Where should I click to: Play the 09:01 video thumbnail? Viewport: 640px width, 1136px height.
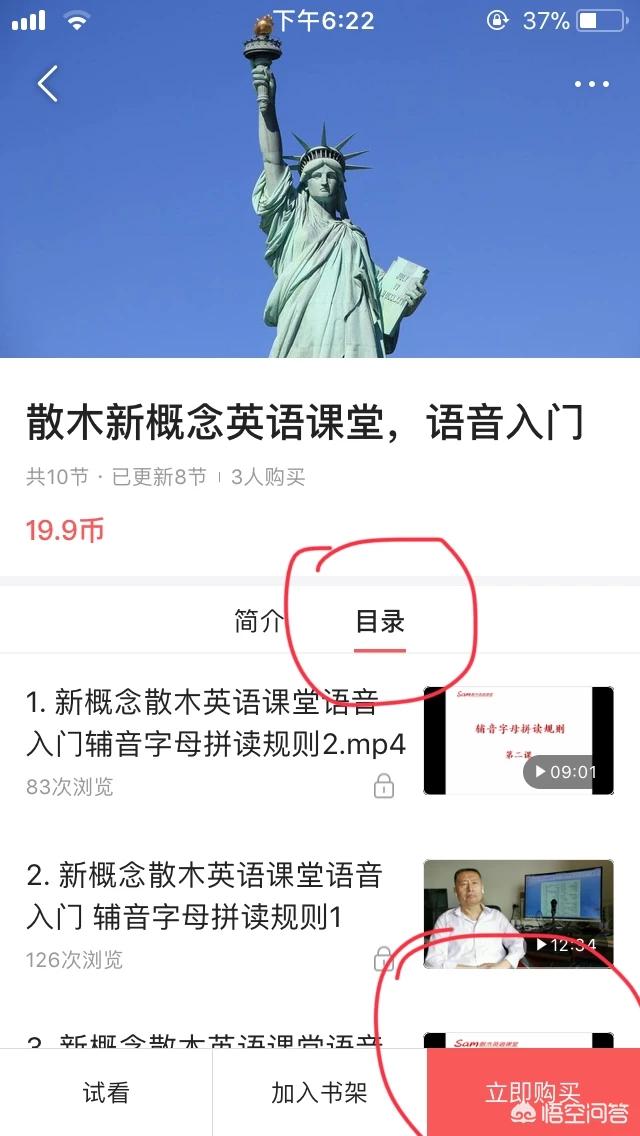pyautogui.click(x=518, y=740)
